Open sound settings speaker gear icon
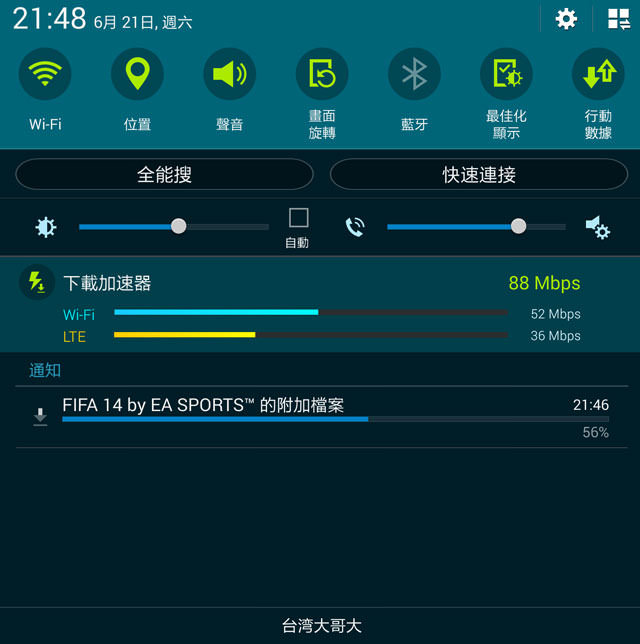The height and width of the screenshot is (644, 640). point(598,228)
